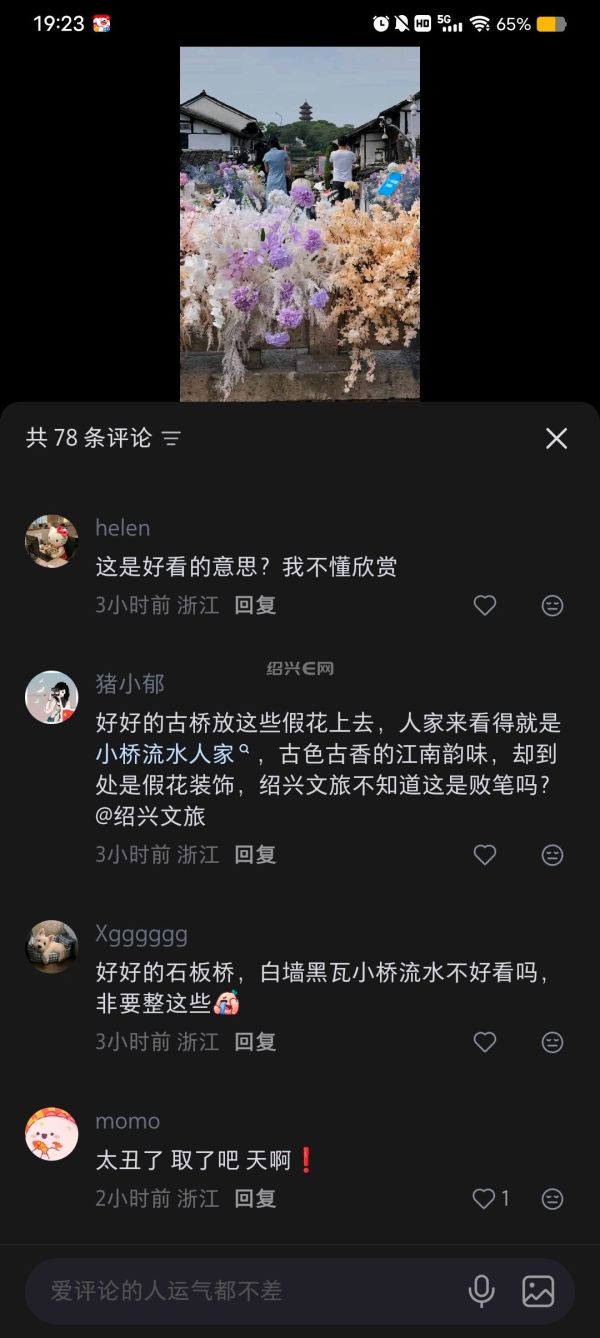
Task: Like Xgggggg's comment
Action: (485, 1042)
